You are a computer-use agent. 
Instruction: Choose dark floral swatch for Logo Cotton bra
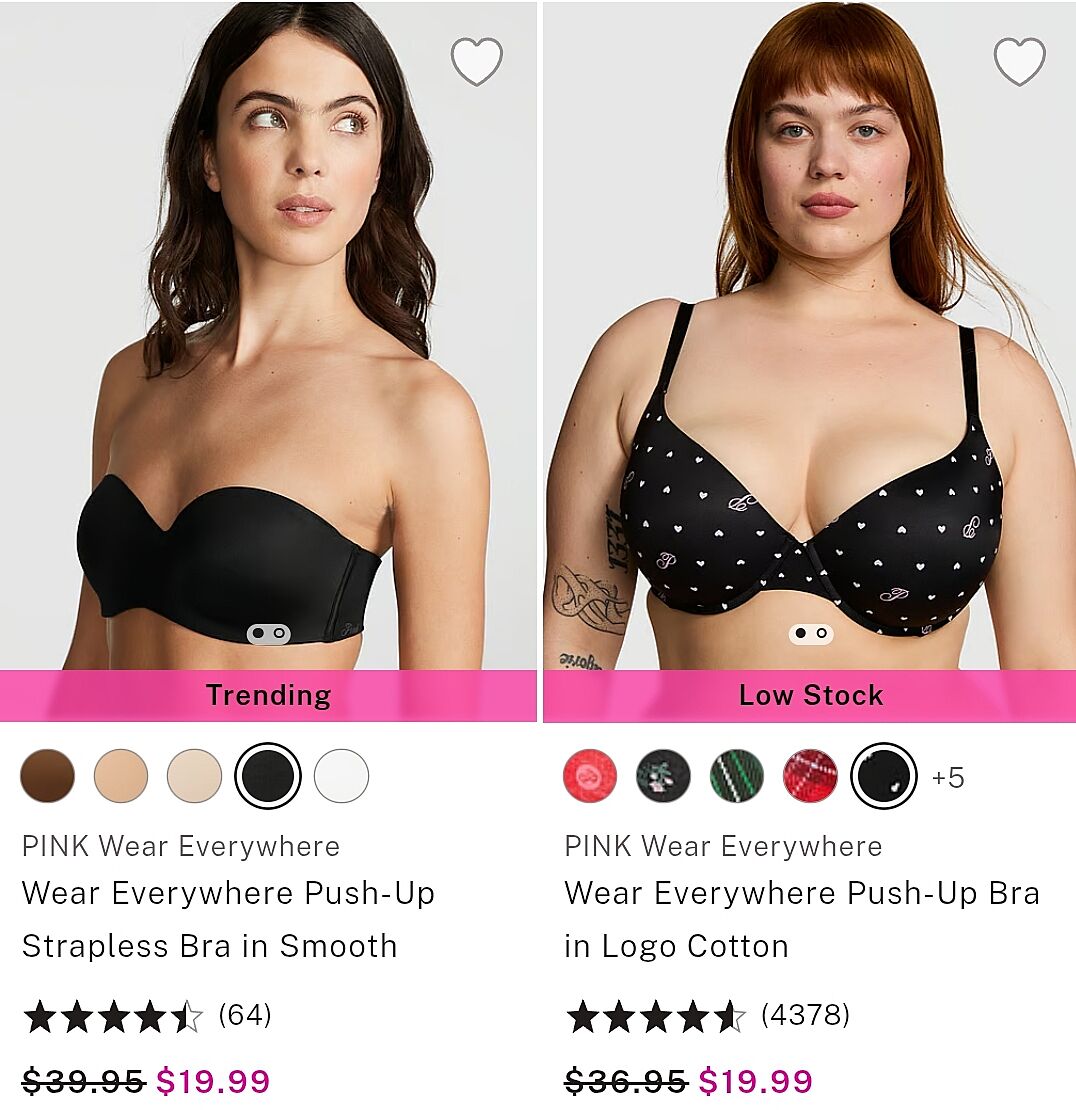[663, 776]
